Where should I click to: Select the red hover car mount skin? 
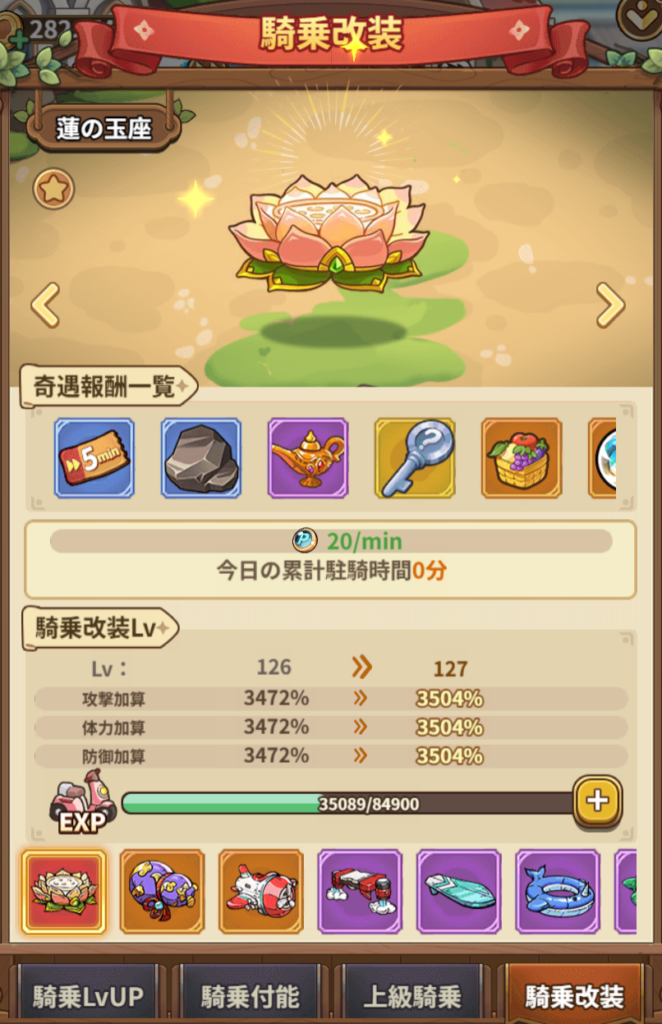[x=360, y=892]
